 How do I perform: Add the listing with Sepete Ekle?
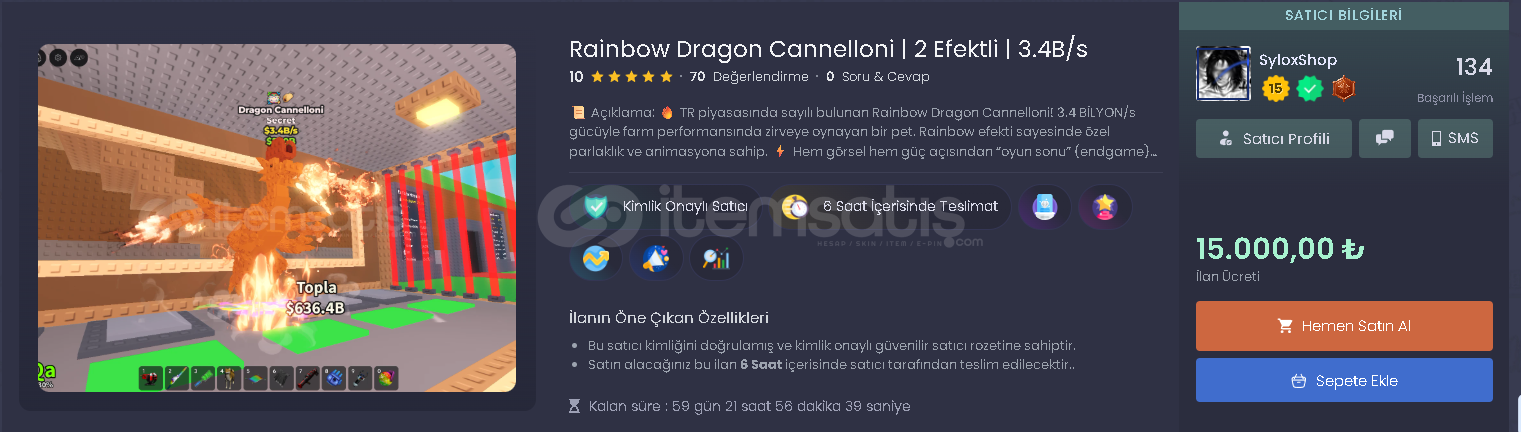point(1344,380)
